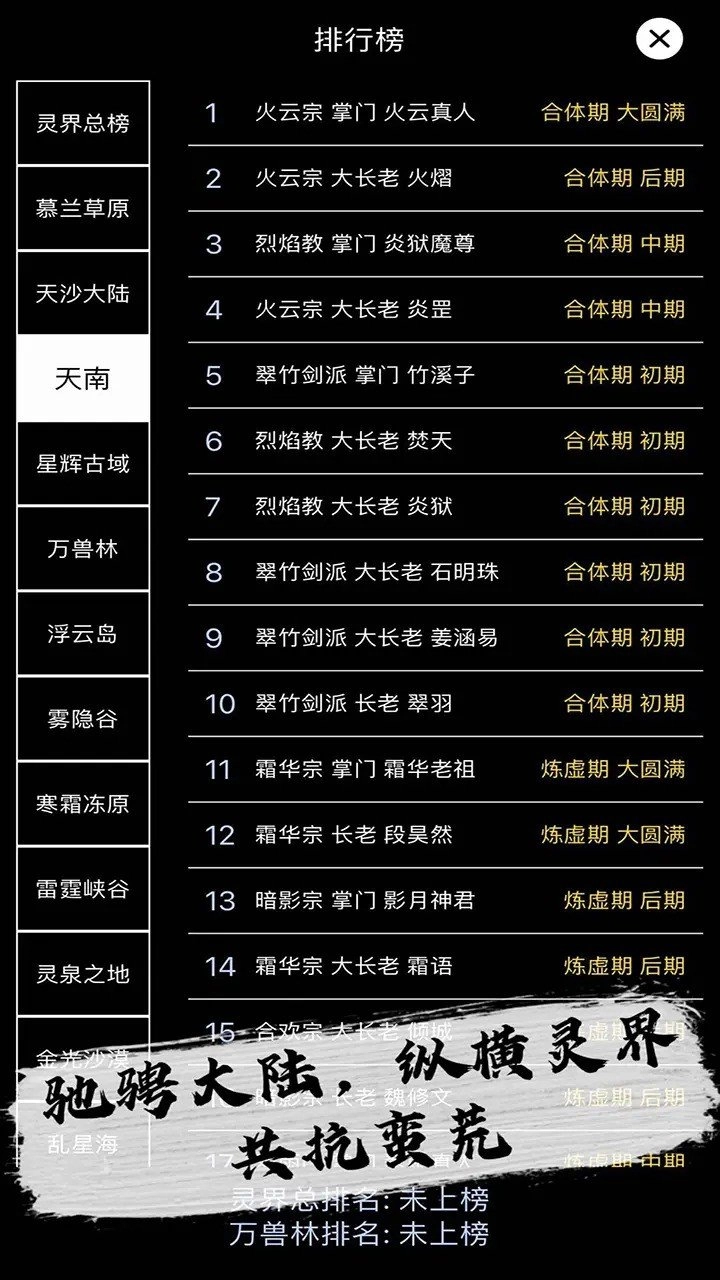
Task: Open the 雷霆峡谷 leaderboard
Action: pyautogui.click(x=83, y=890)
